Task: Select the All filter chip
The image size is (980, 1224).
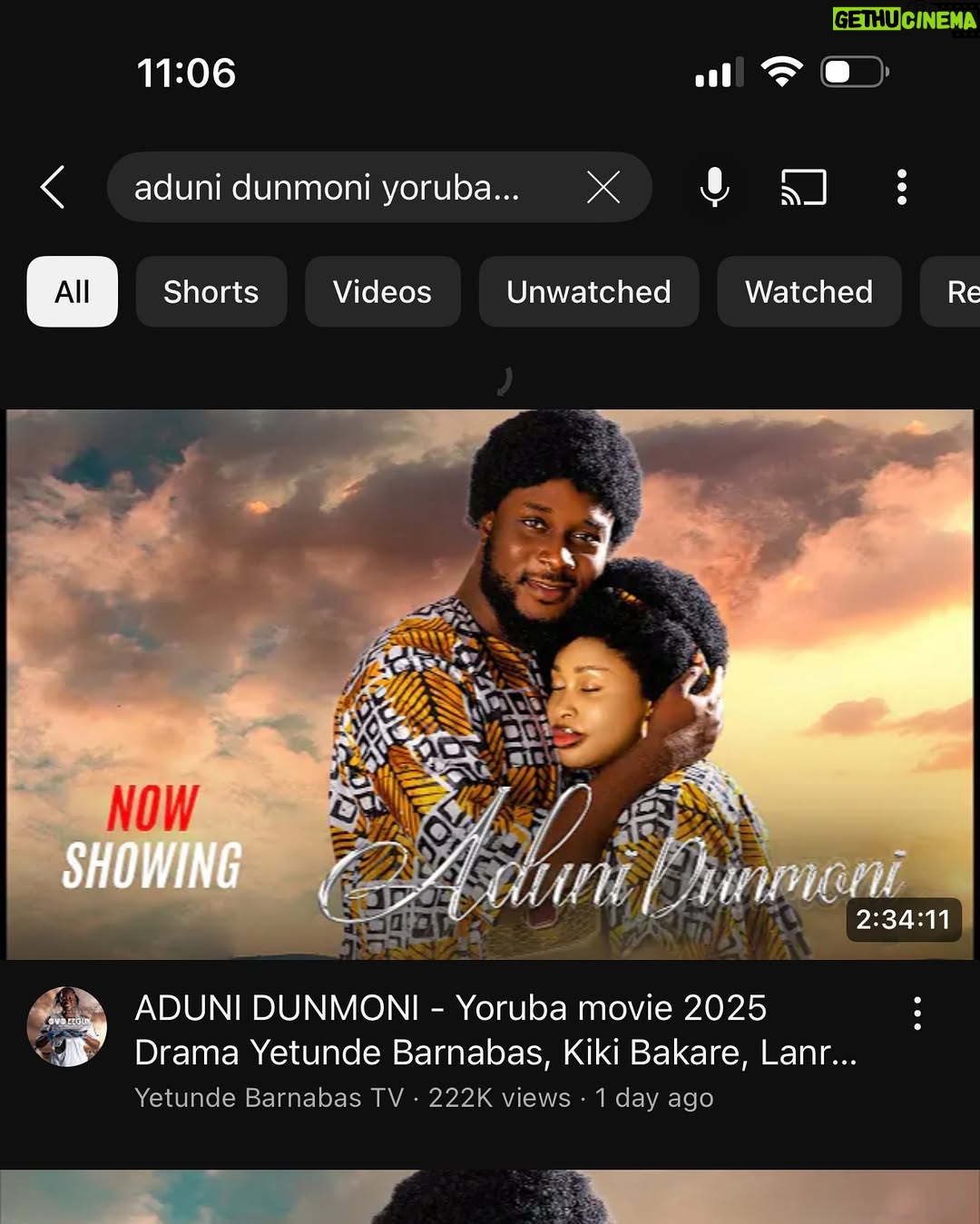Action: [73, 292]
